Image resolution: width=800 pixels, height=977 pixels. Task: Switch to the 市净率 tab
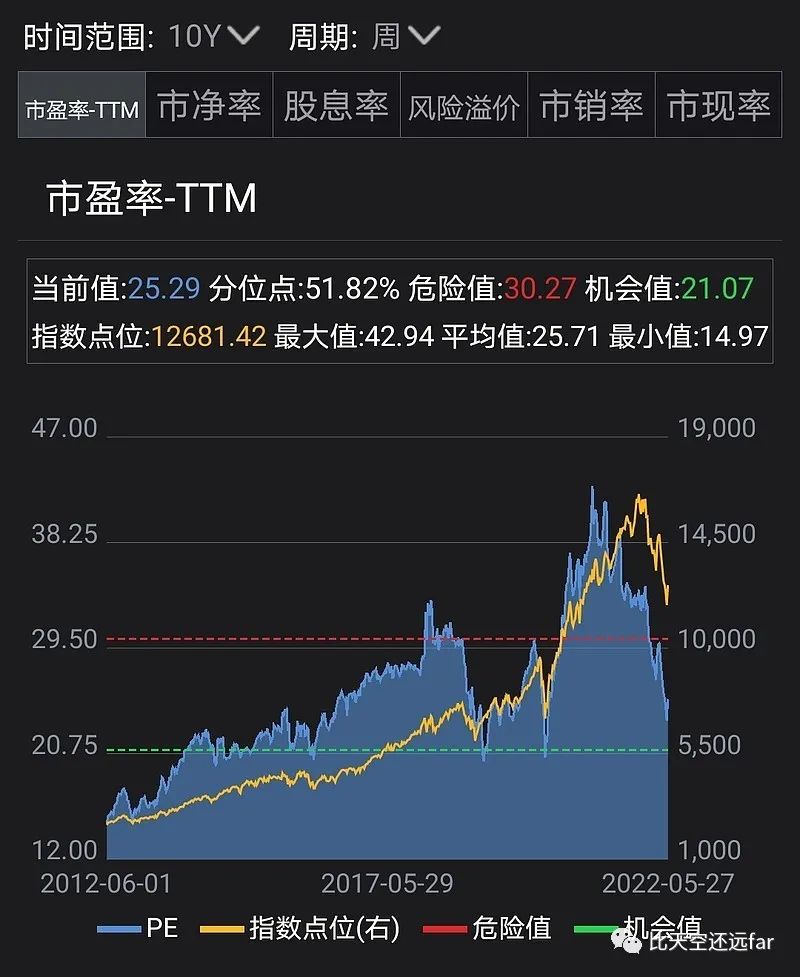pos(212,103)
